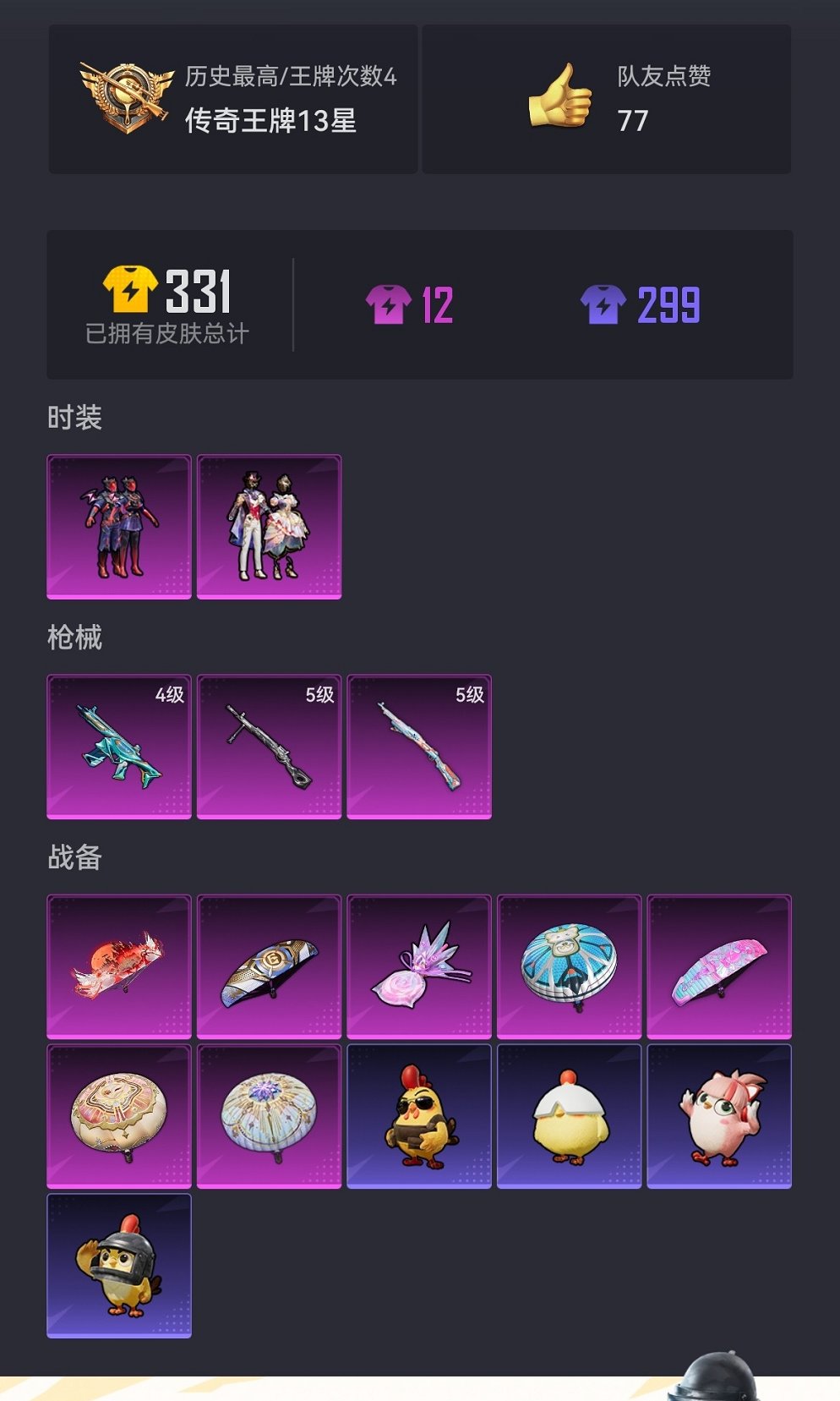Open the yellow chick with white hat
Viewport: 840px width, 1401px height.
tap(569, 1116)
